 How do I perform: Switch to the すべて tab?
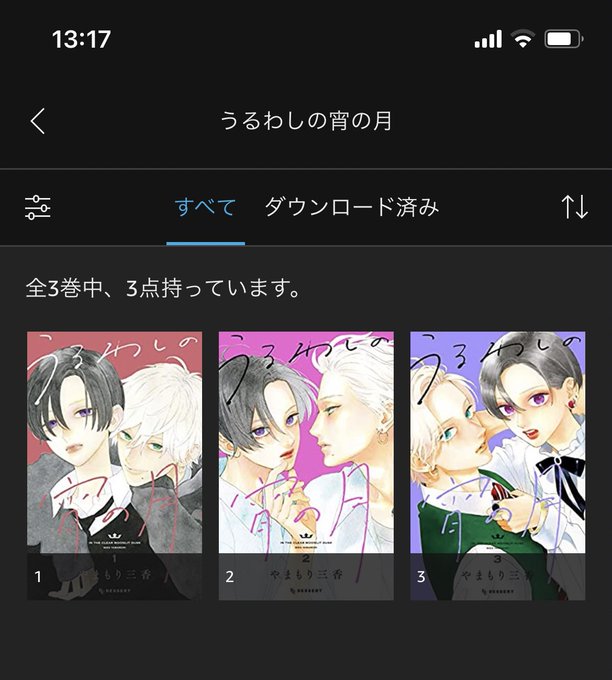pos(206,207)
